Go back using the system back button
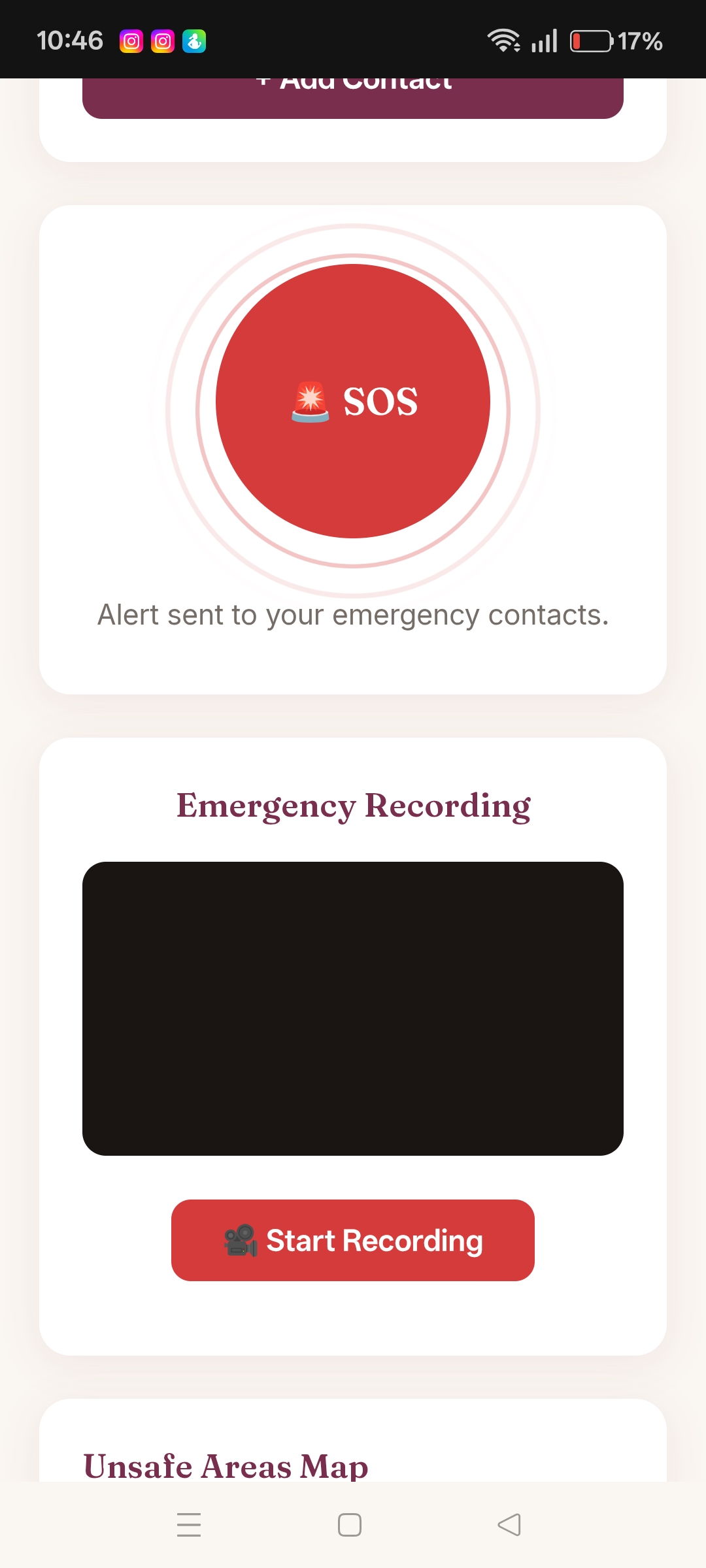 coord(509,1525)
